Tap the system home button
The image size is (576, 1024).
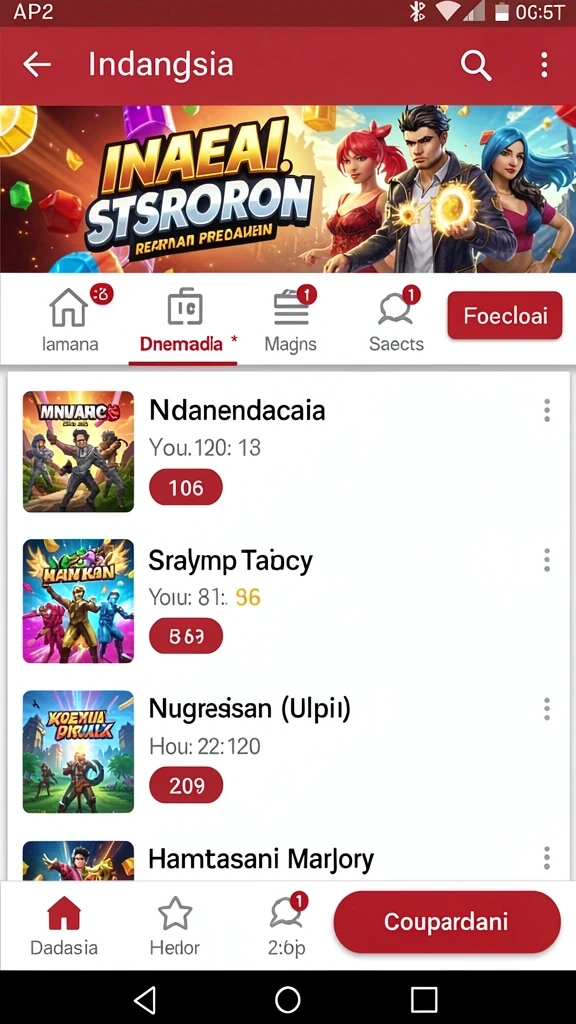[x=288, y=999]
